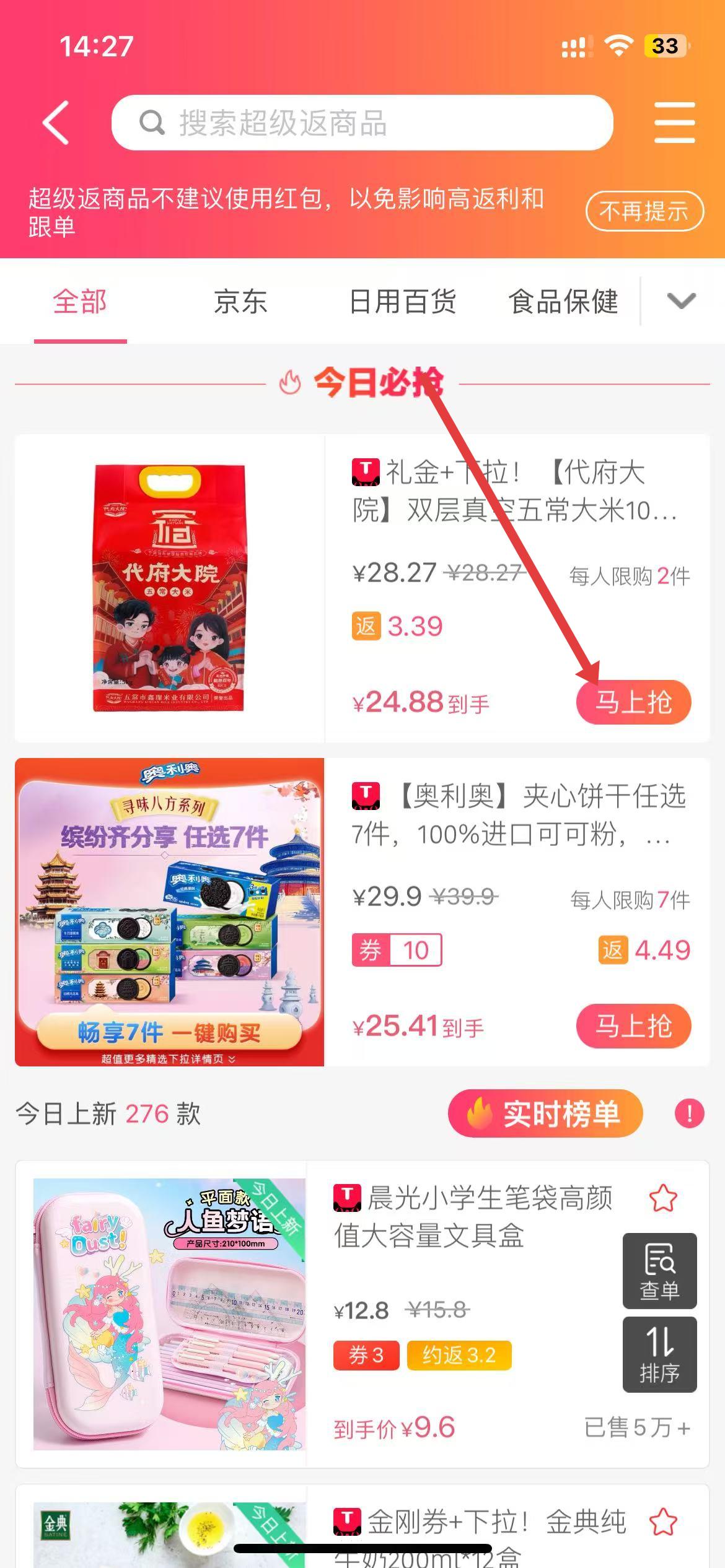Favorite the 金典纯牛奶 item with the star
This screenshot has height=1568, width=725.
click(x=663, y=1521)
